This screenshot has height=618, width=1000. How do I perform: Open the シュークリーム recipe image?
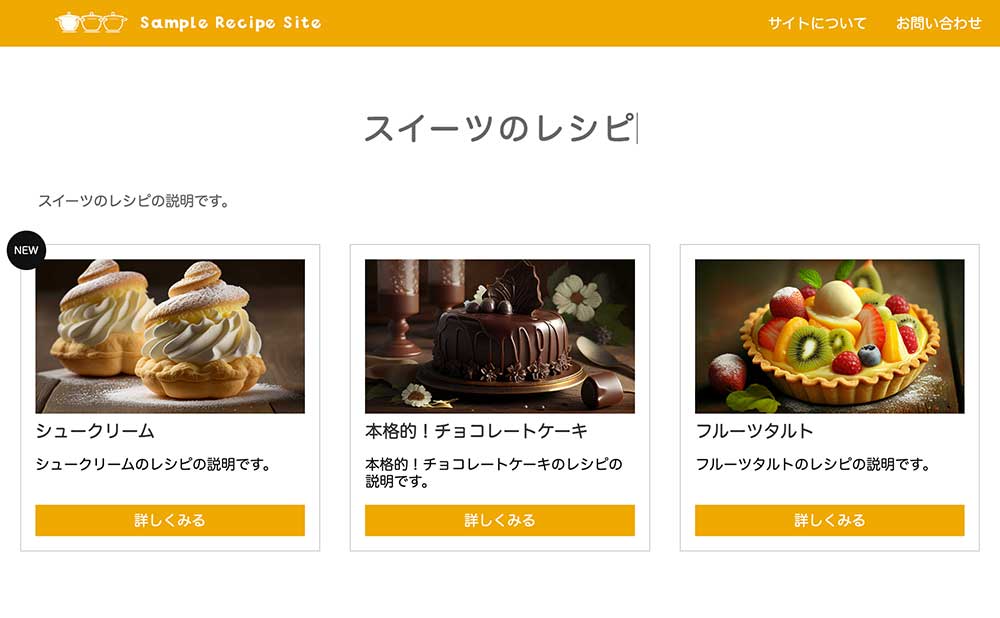click(170, 336)
